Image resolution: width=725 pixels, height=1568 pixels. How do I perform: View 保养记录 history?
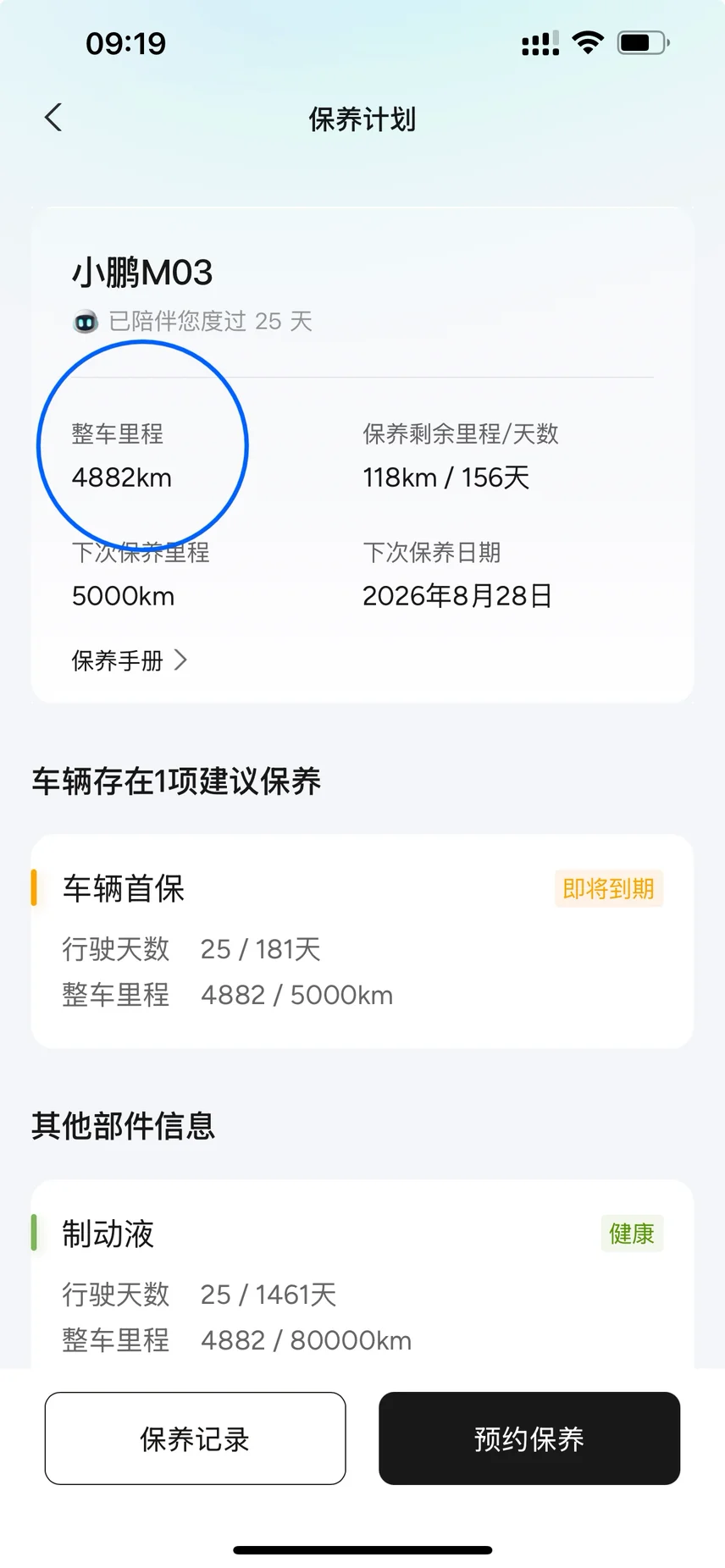[195, 1438]
